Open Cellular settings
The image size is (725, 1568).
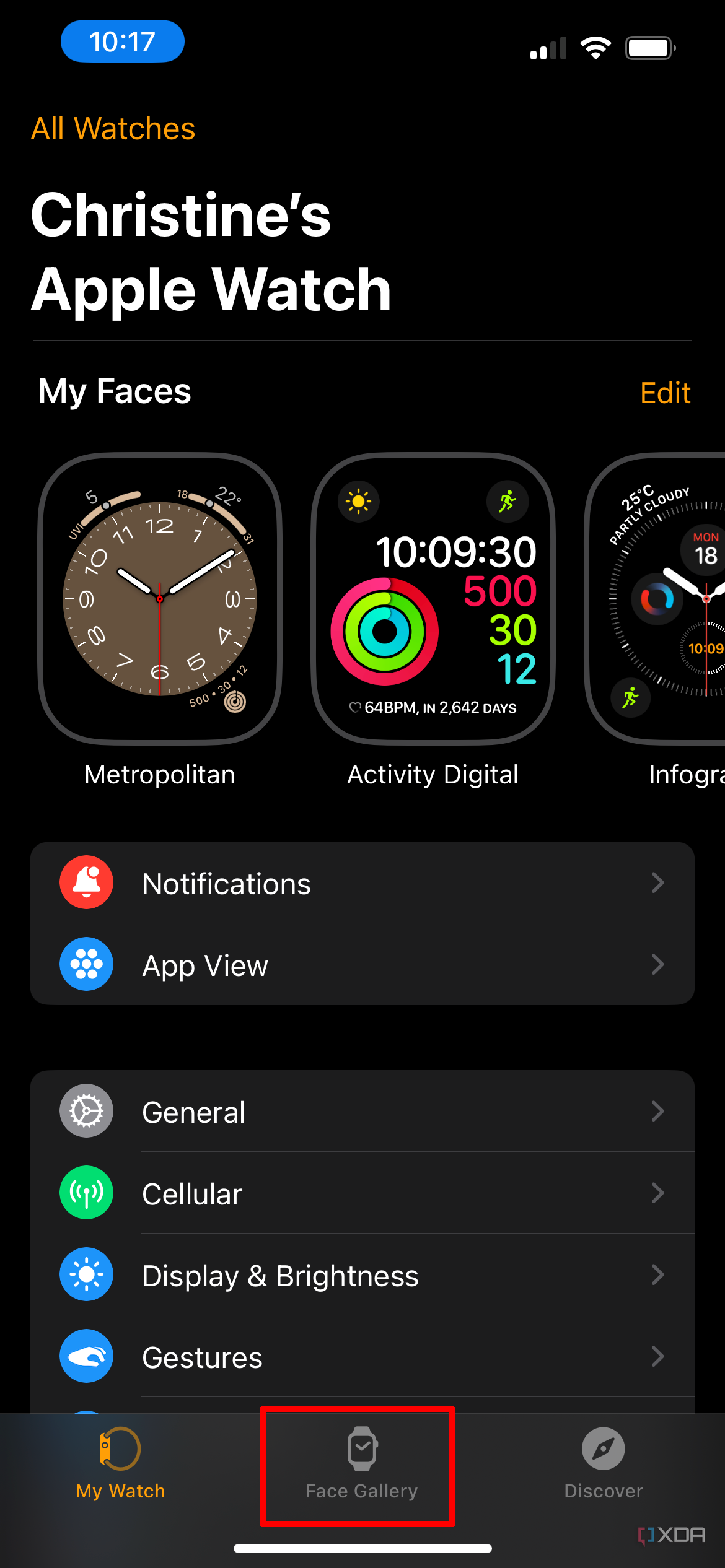(x=362, y=1193)
